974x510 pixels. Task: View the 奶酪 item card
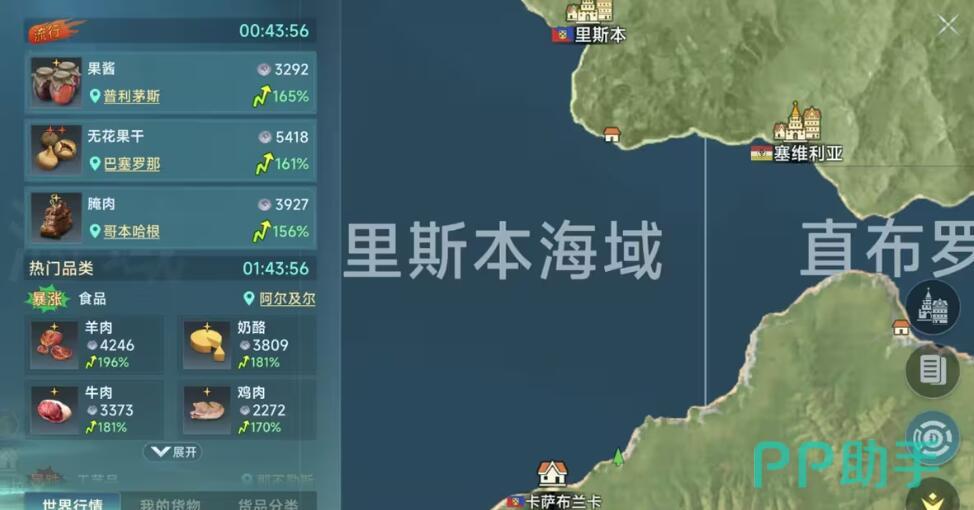click(x=247, y=345)
